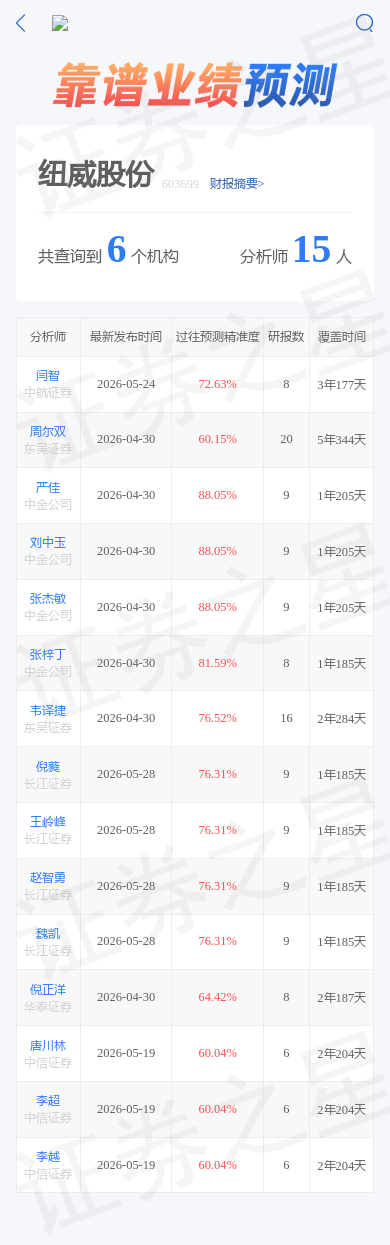View analyst 张梓丁
This screenshot has height=1245, width=390.
(48, 655)
